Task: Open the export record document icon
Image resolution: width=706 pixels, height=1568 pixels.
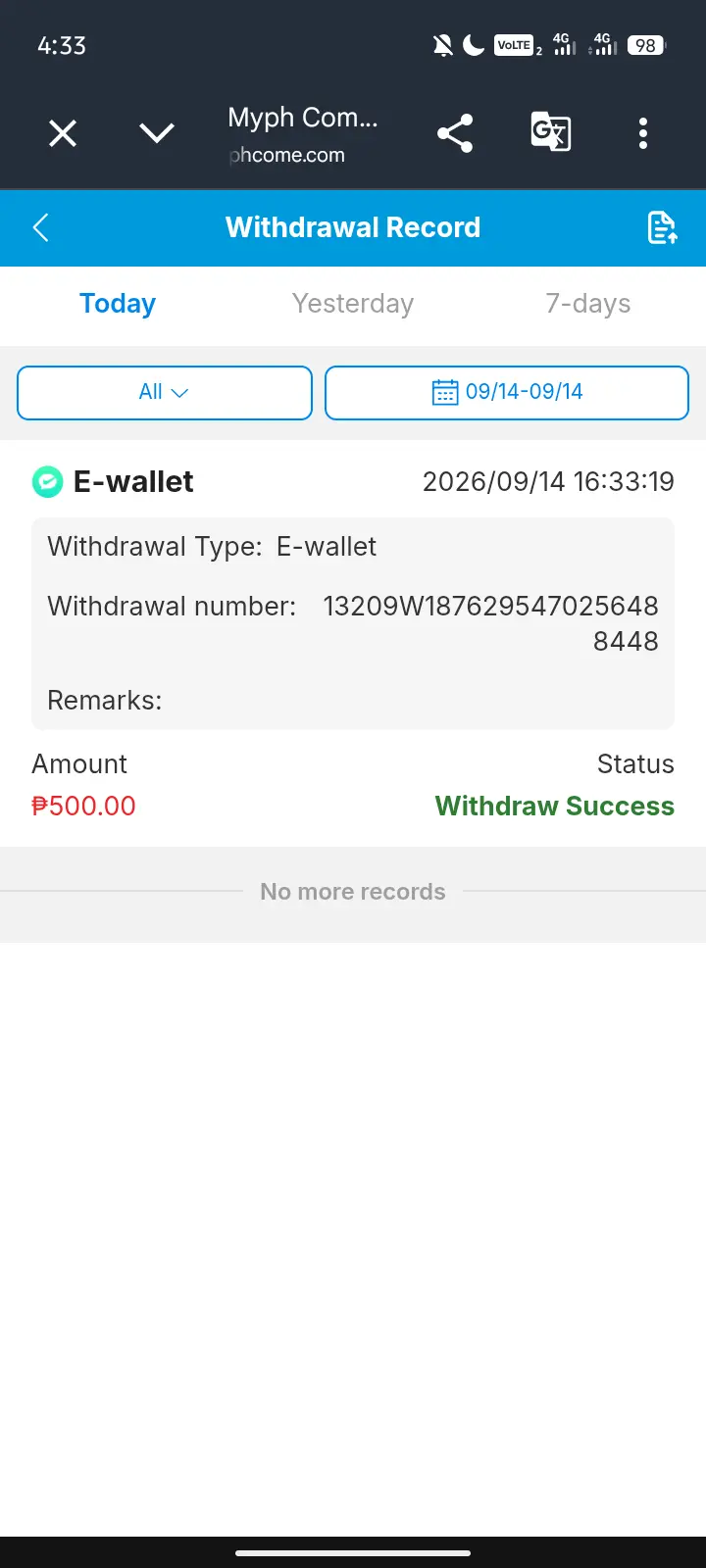Action: [663, 227]
